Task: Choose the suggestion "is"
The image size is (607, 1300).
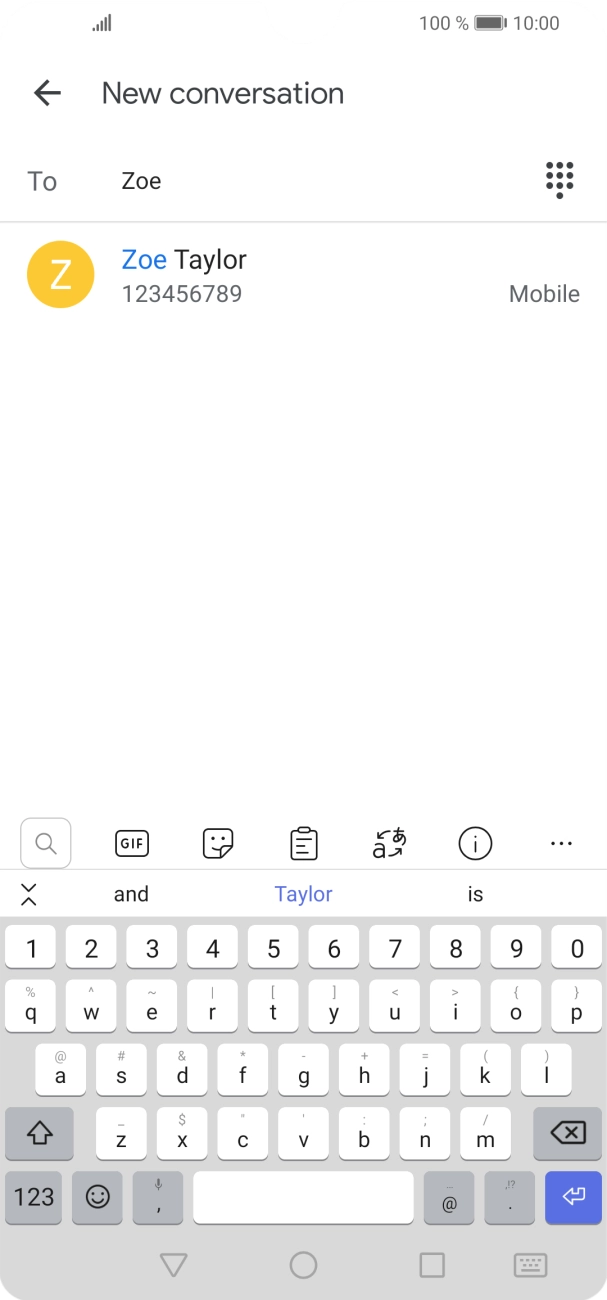Action: [475, 894]
